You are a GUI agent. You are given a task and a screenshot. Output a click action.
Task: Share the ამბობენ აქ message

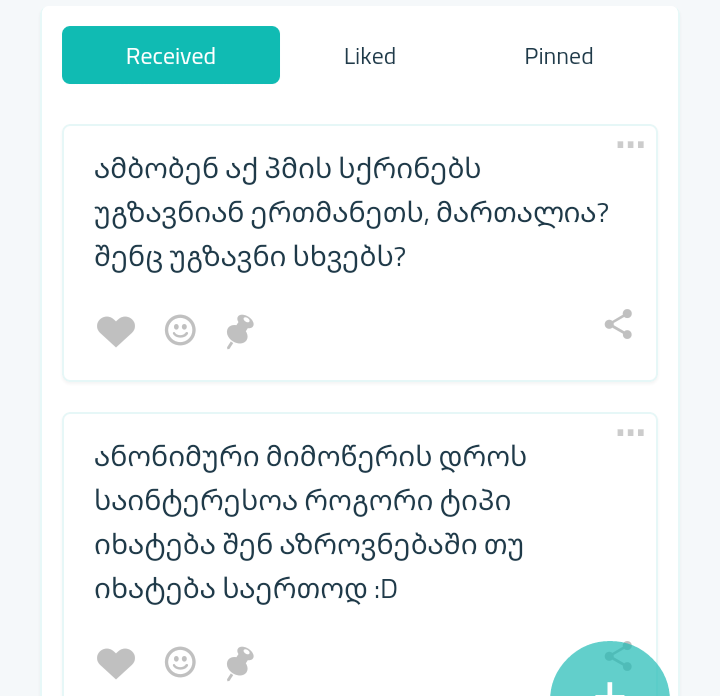(x=618, y=324)
